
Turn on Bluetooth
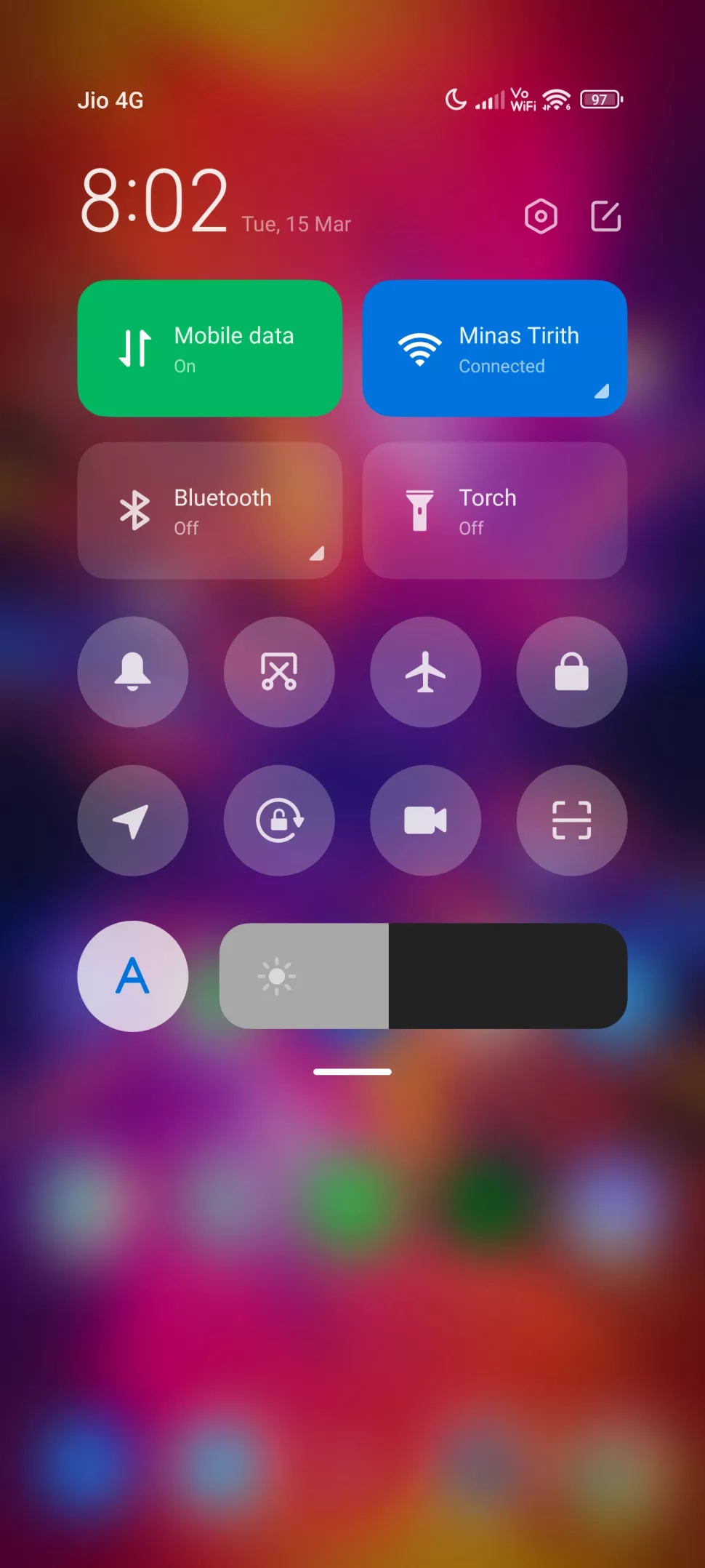(210, 511)
